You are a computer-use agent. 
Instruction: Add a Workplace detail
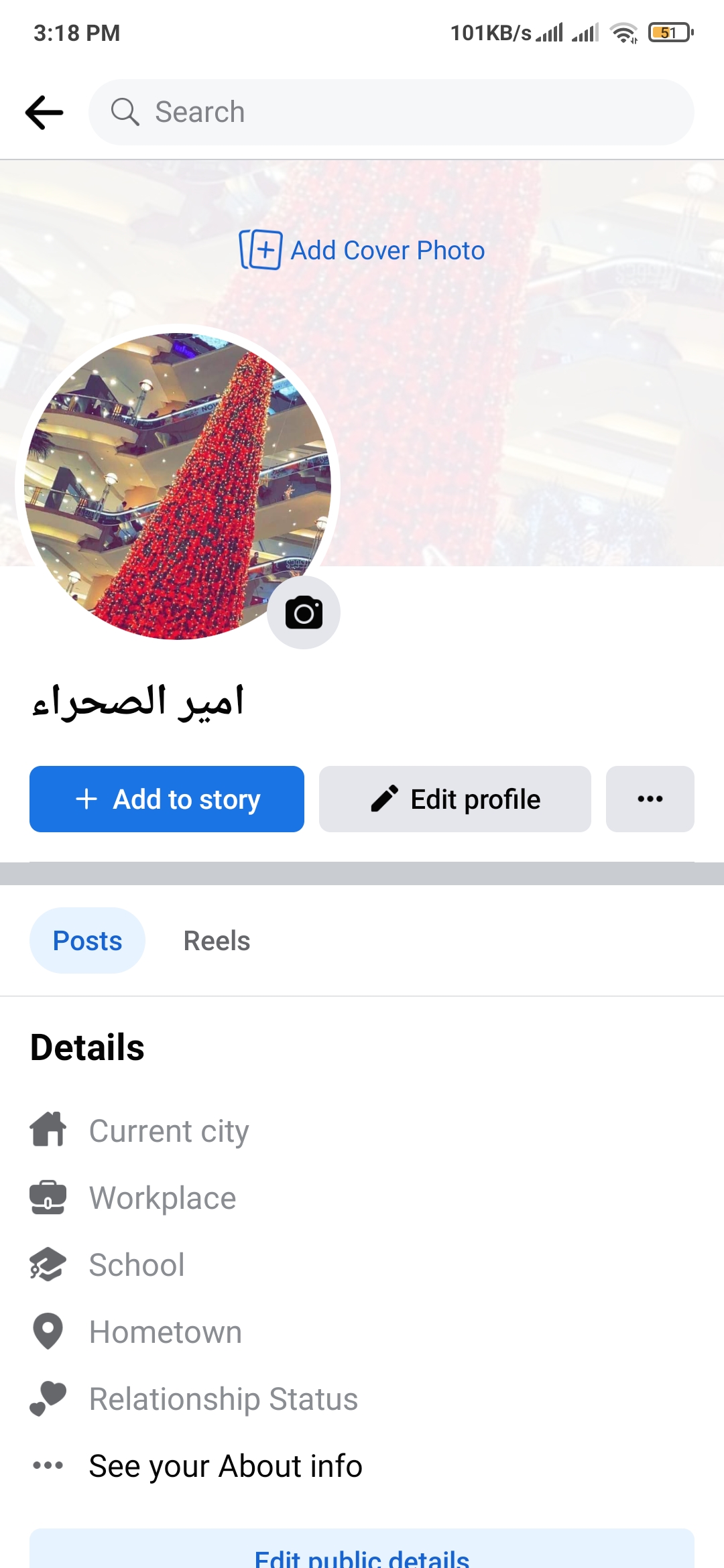(163, 1198)
